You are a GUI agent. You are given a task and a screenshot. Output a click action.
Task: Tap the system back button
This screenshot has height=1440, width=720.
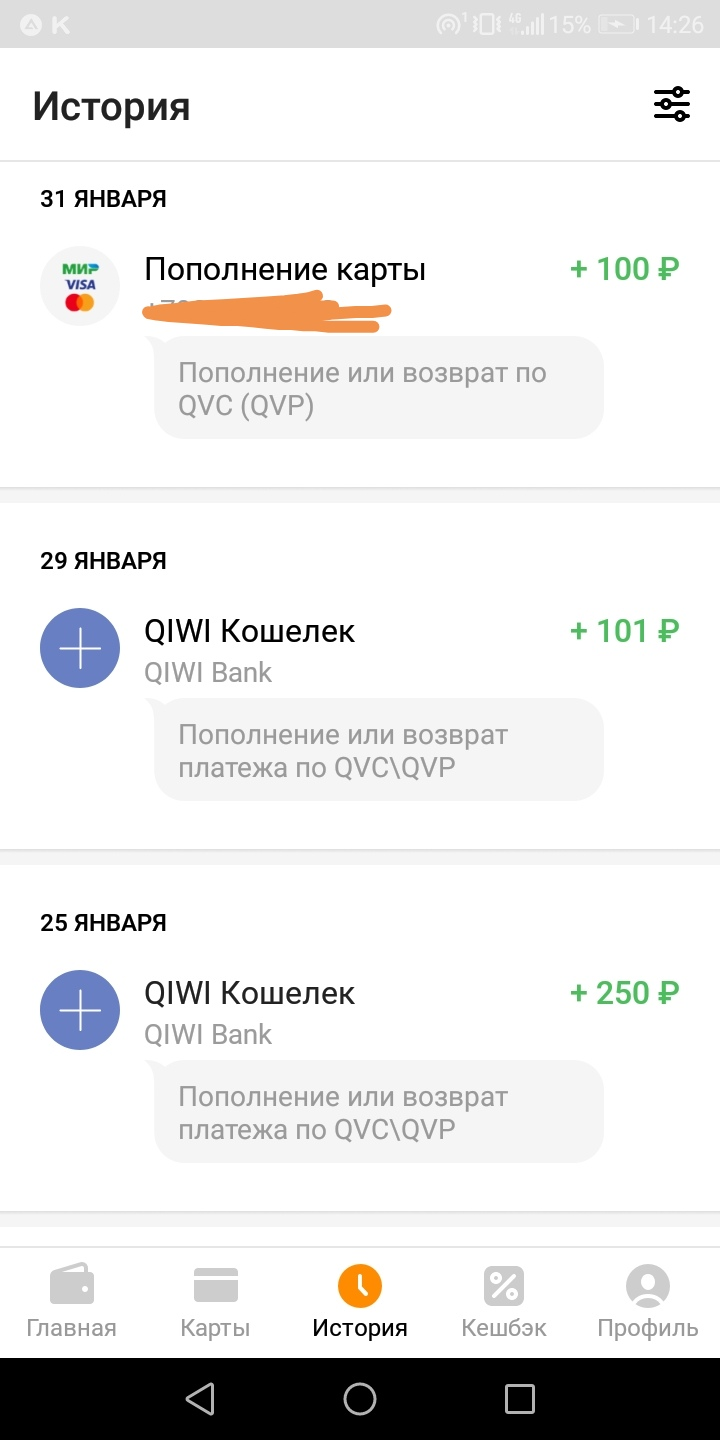click(x=201, y=1398)
